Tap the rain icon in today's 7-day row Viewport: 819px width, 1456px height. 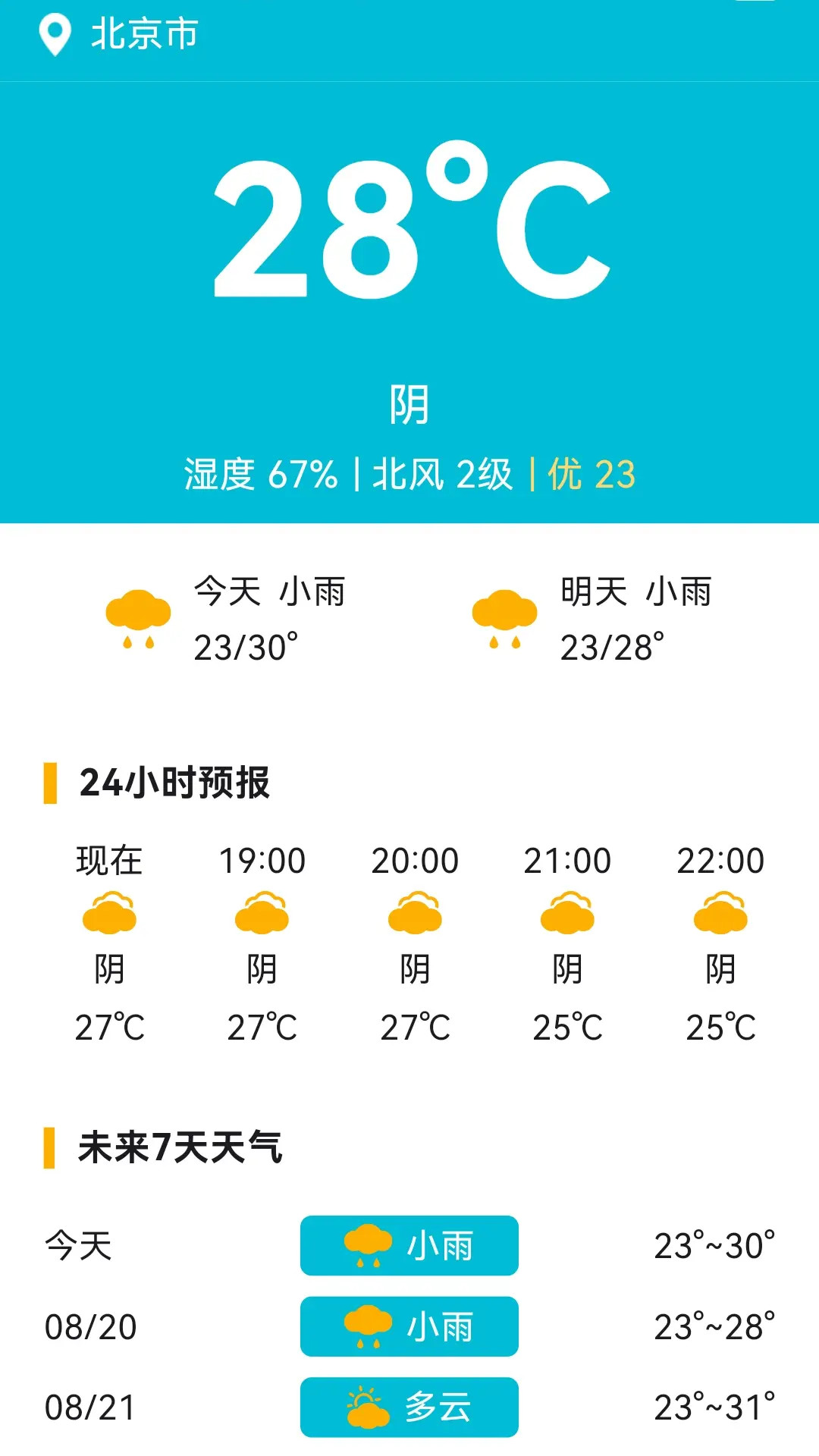366,1244
